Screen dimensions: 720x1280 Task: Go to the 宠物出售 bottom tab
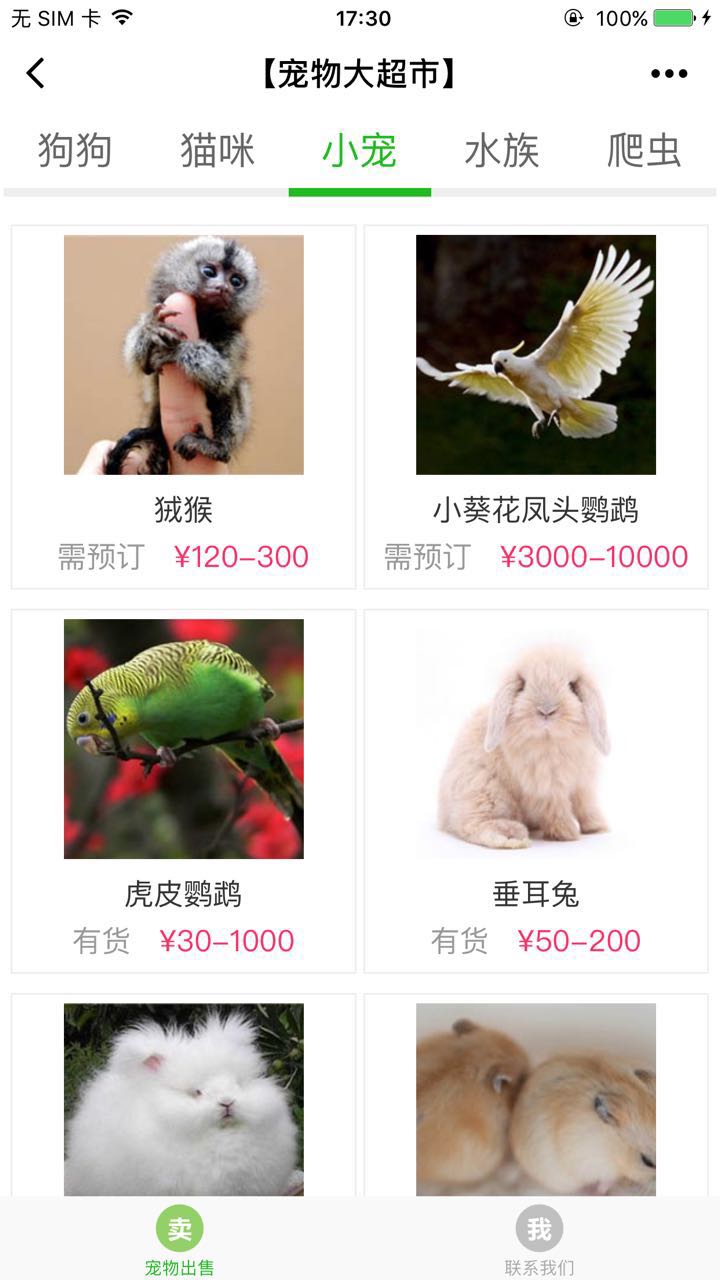pos(180,1240)
